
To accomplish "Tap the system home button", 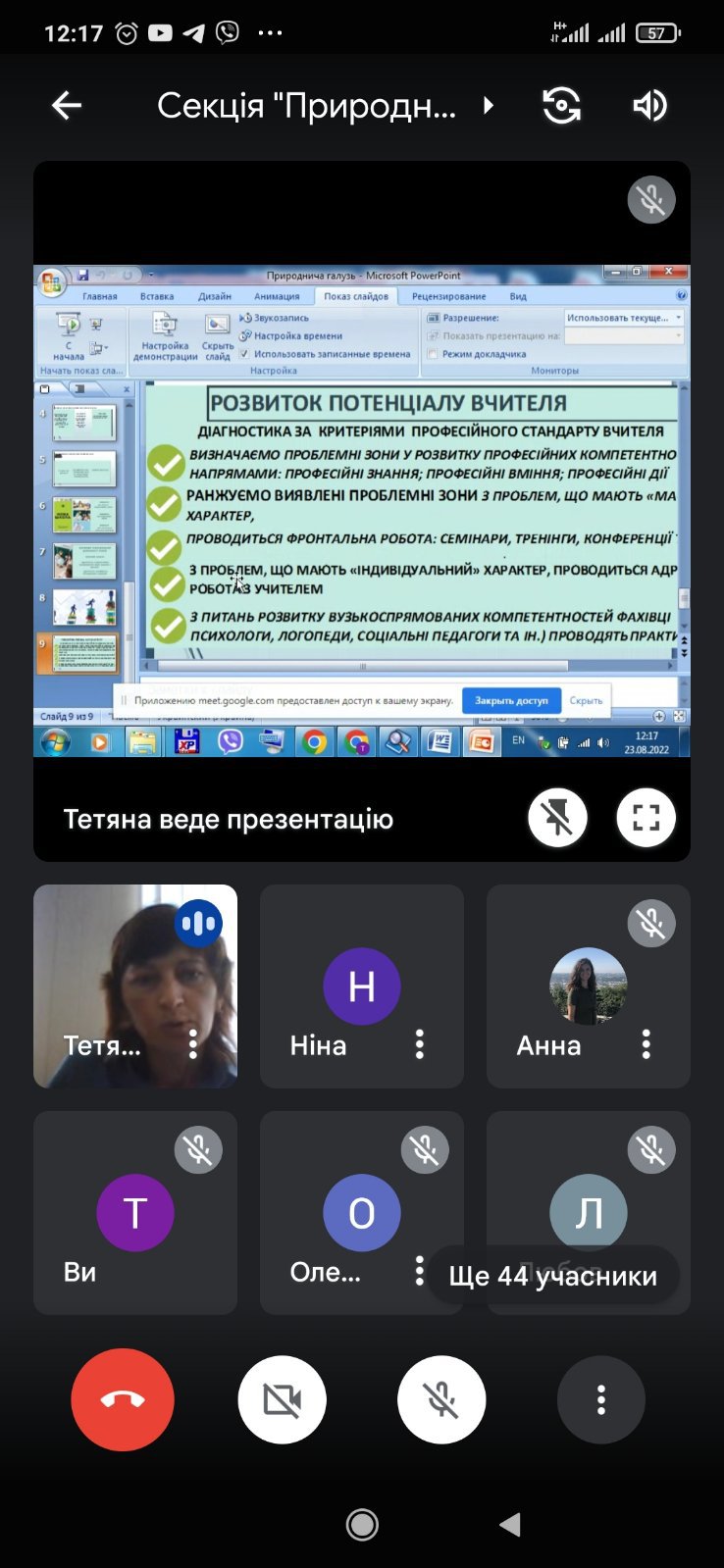I will click(362, 1524).
